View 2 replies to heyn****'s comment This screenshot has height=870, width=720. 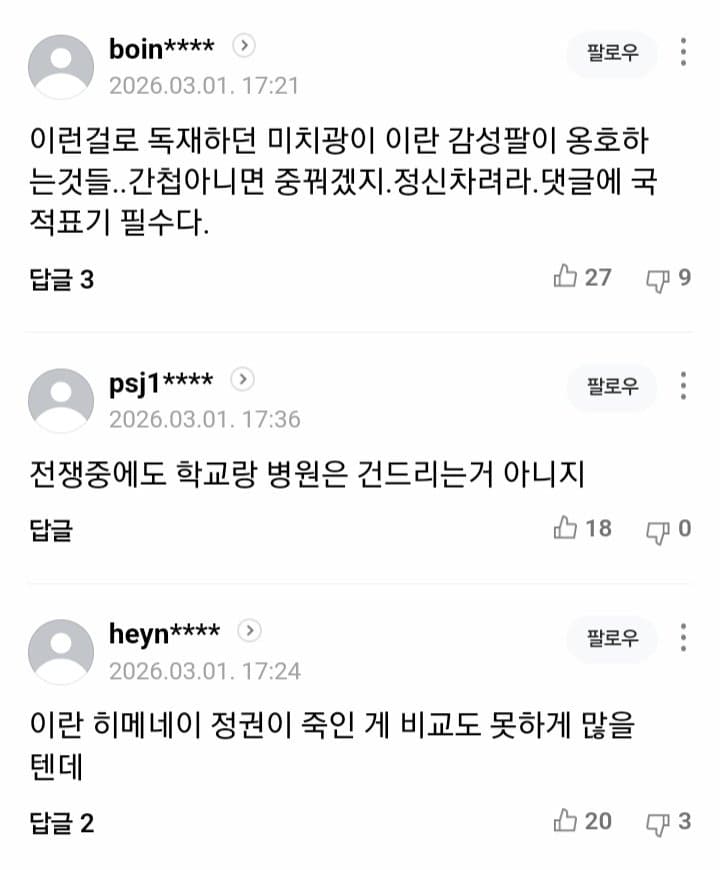click(61, 823)
